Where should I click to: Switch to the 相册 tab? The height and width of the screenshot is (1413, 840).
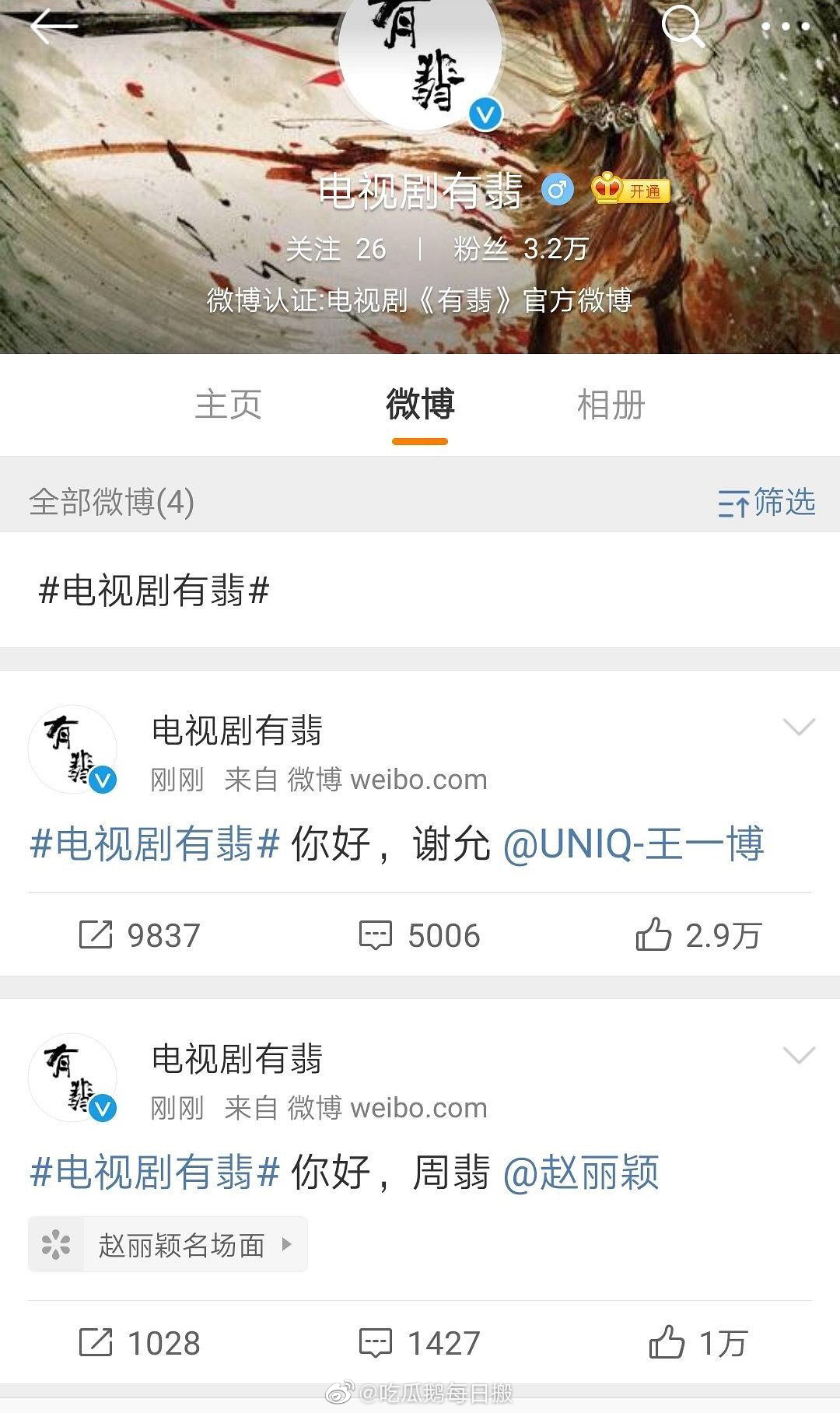pos(611,405)
